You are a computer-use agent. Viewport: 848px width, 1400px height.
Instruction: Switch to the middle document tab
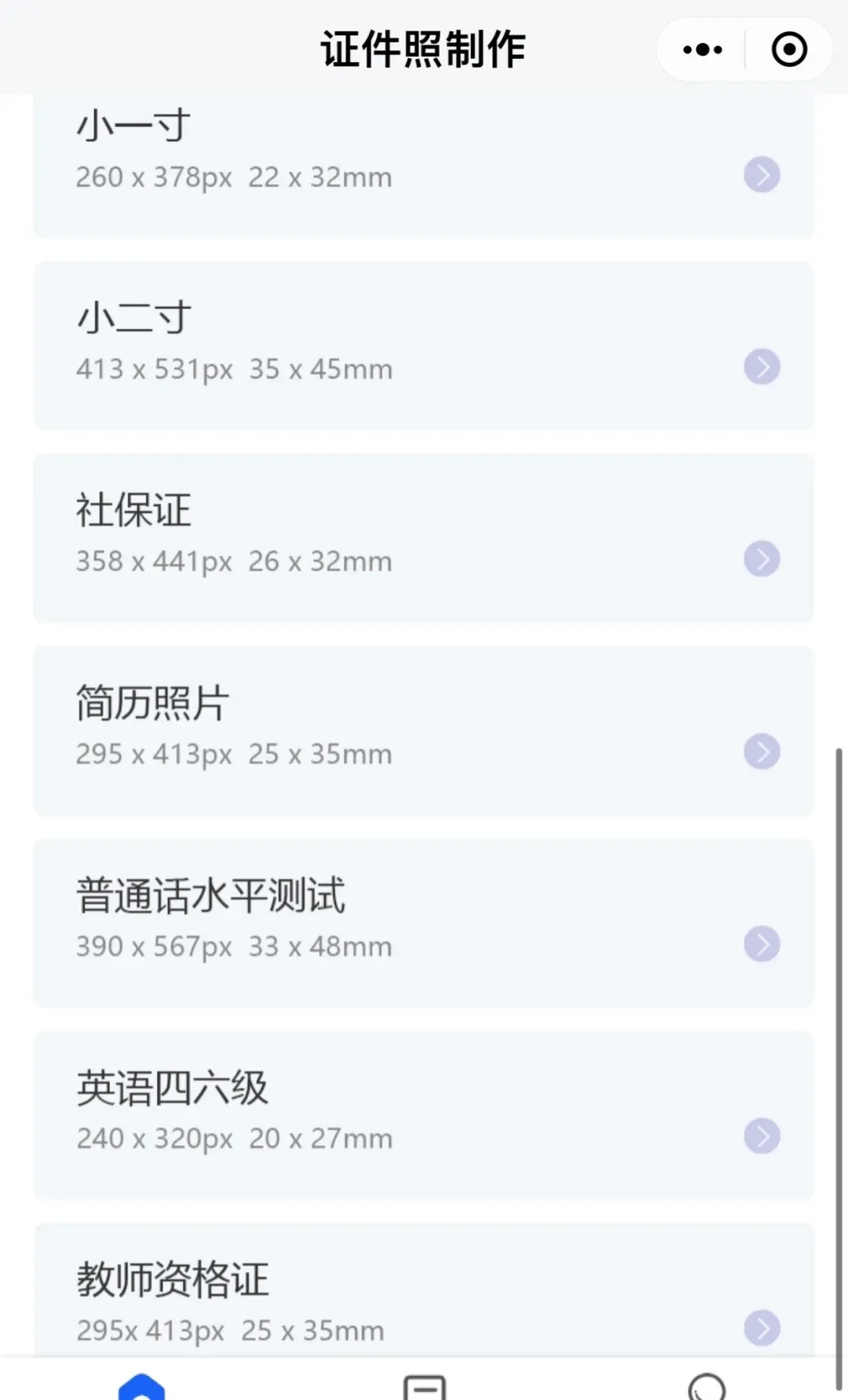(x=424, y=1387)
